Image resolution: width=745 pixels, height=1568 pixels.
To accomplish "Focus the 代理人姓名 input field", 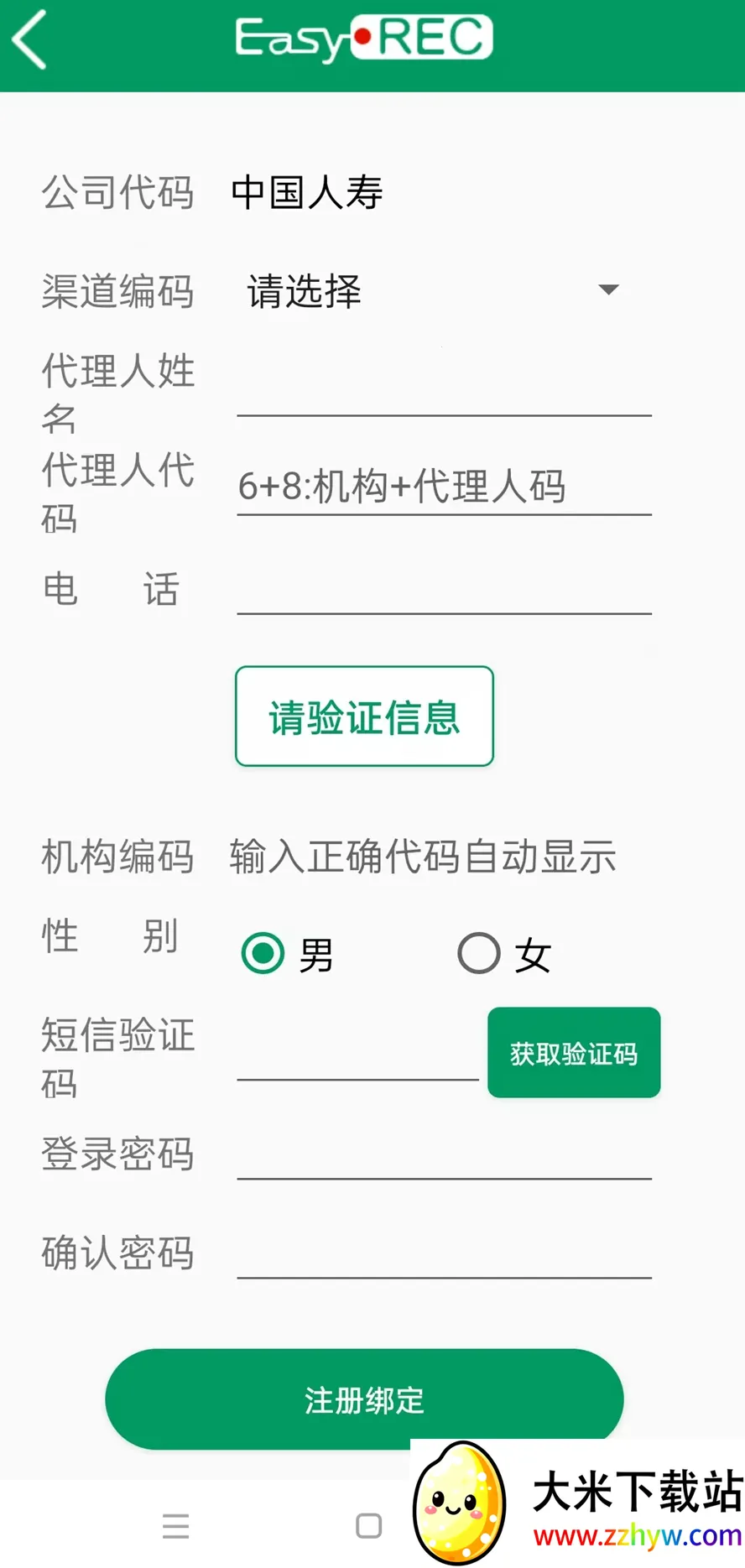I will point(445,394).
